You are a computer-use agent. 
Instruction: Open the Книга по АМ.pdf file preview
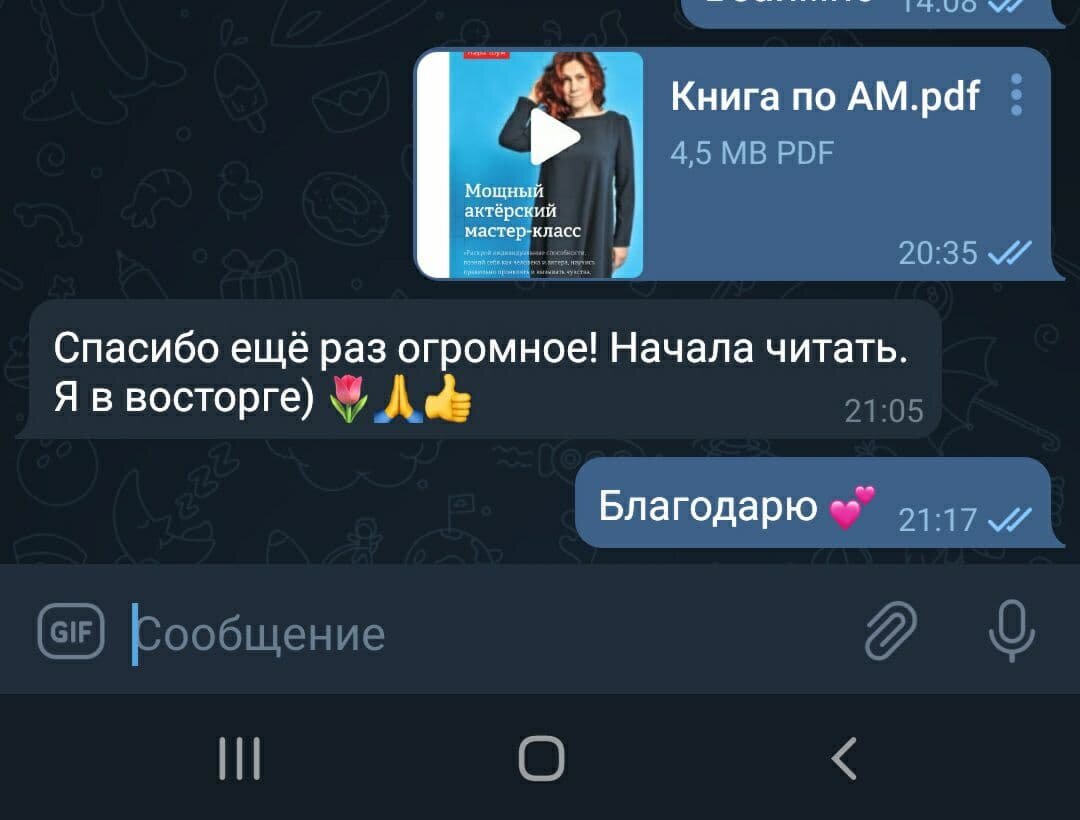(530, 164)
